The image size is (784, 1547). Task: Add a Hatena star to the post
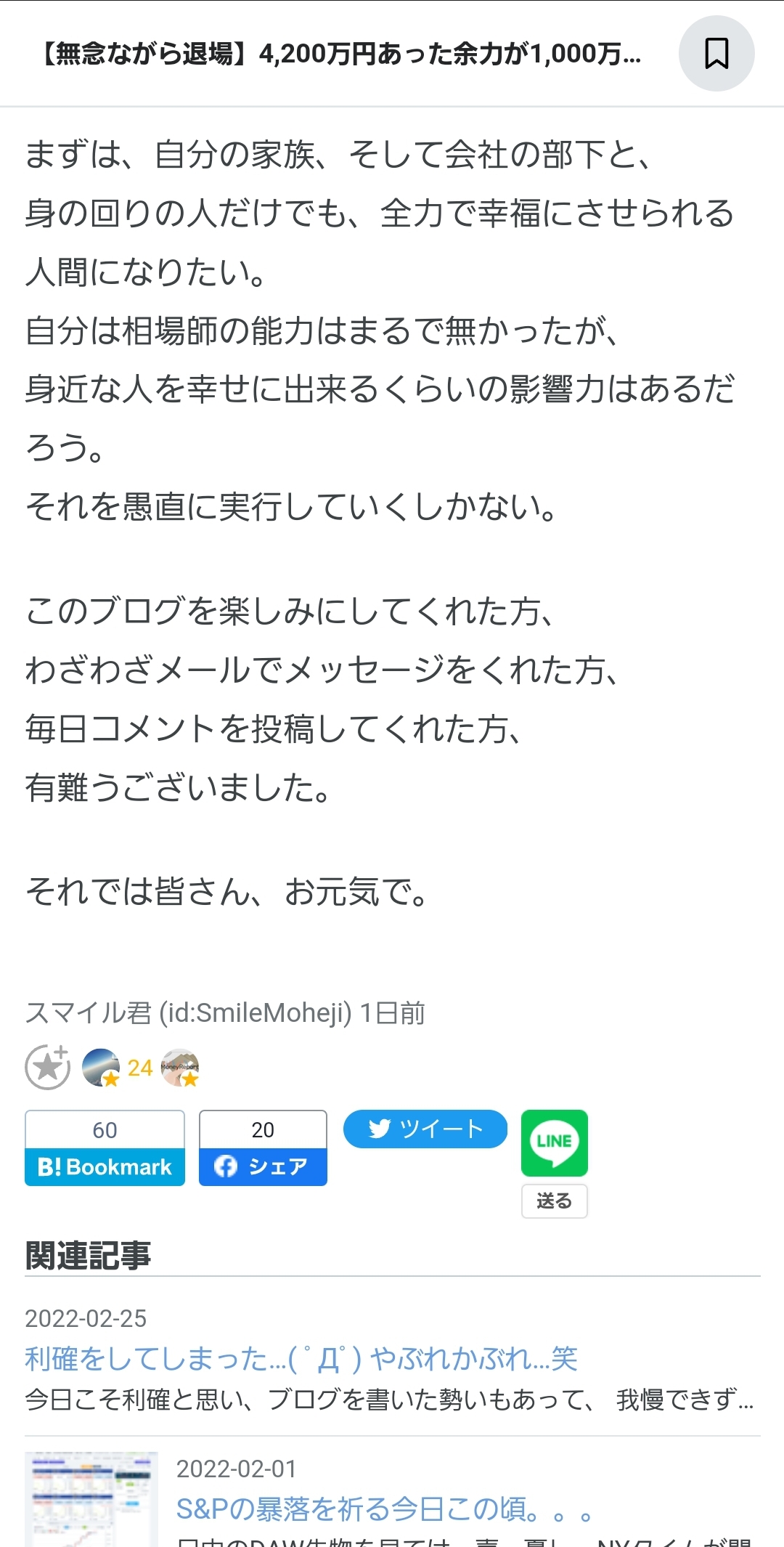pos(48,1067)
